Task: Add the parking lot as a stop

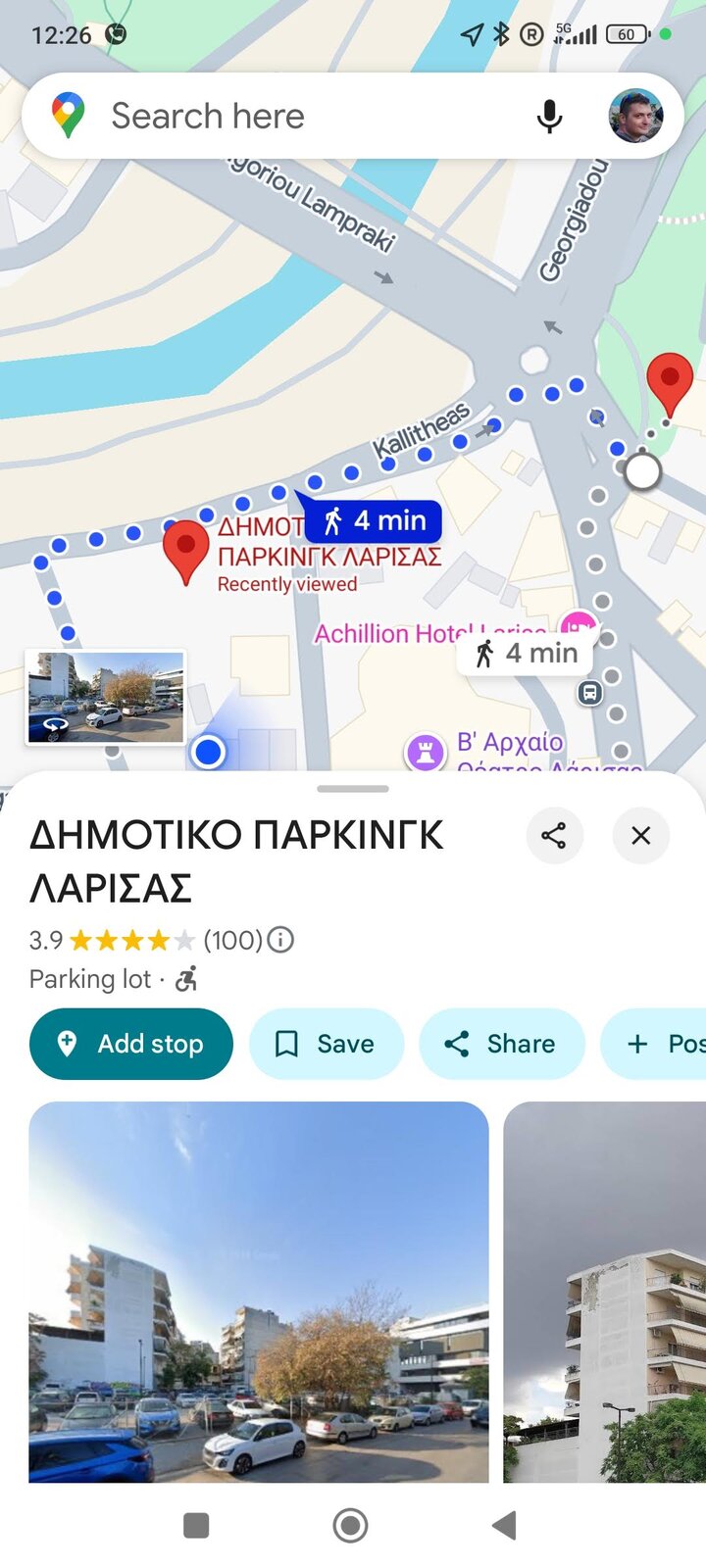Action: 131,1044
